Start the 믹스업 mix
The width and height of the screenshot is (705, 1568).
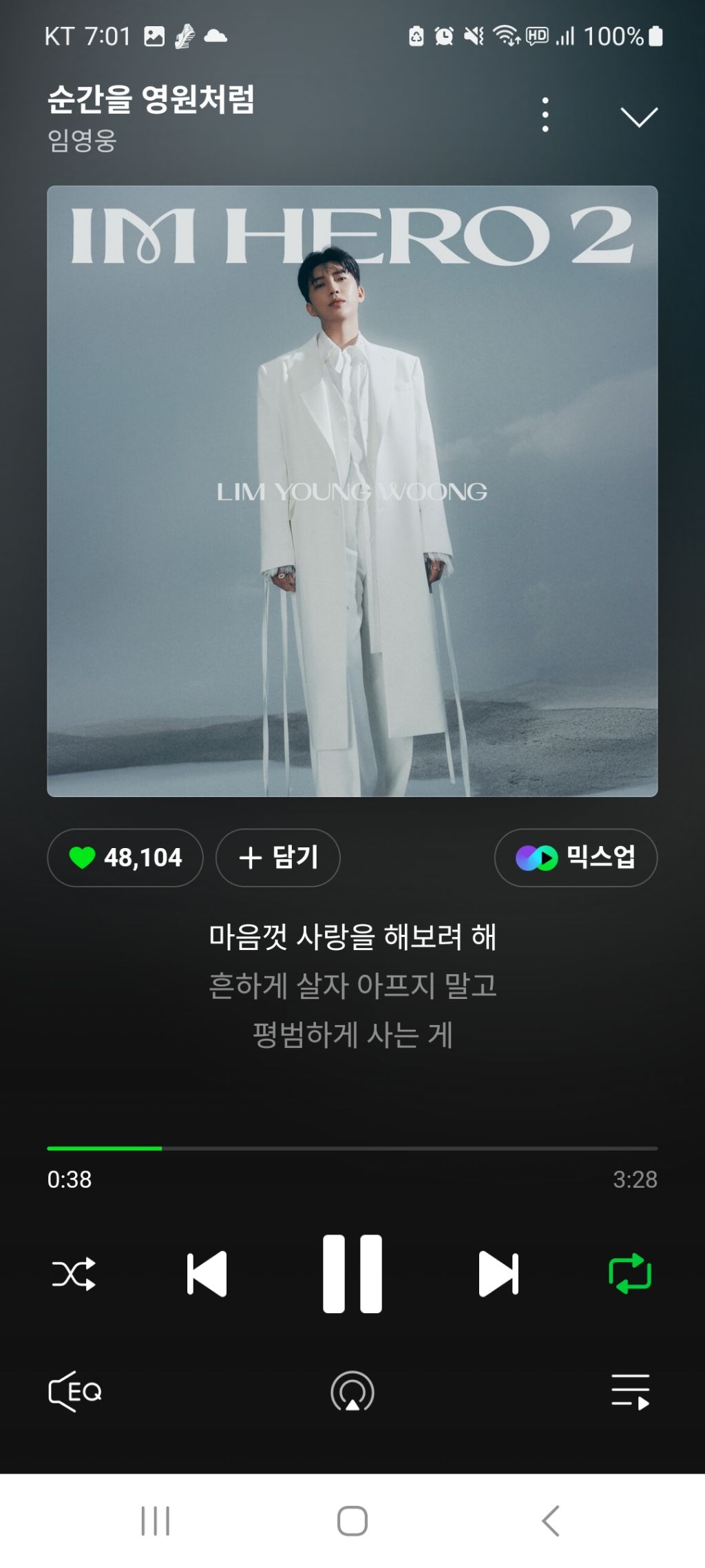pos(576,858)
